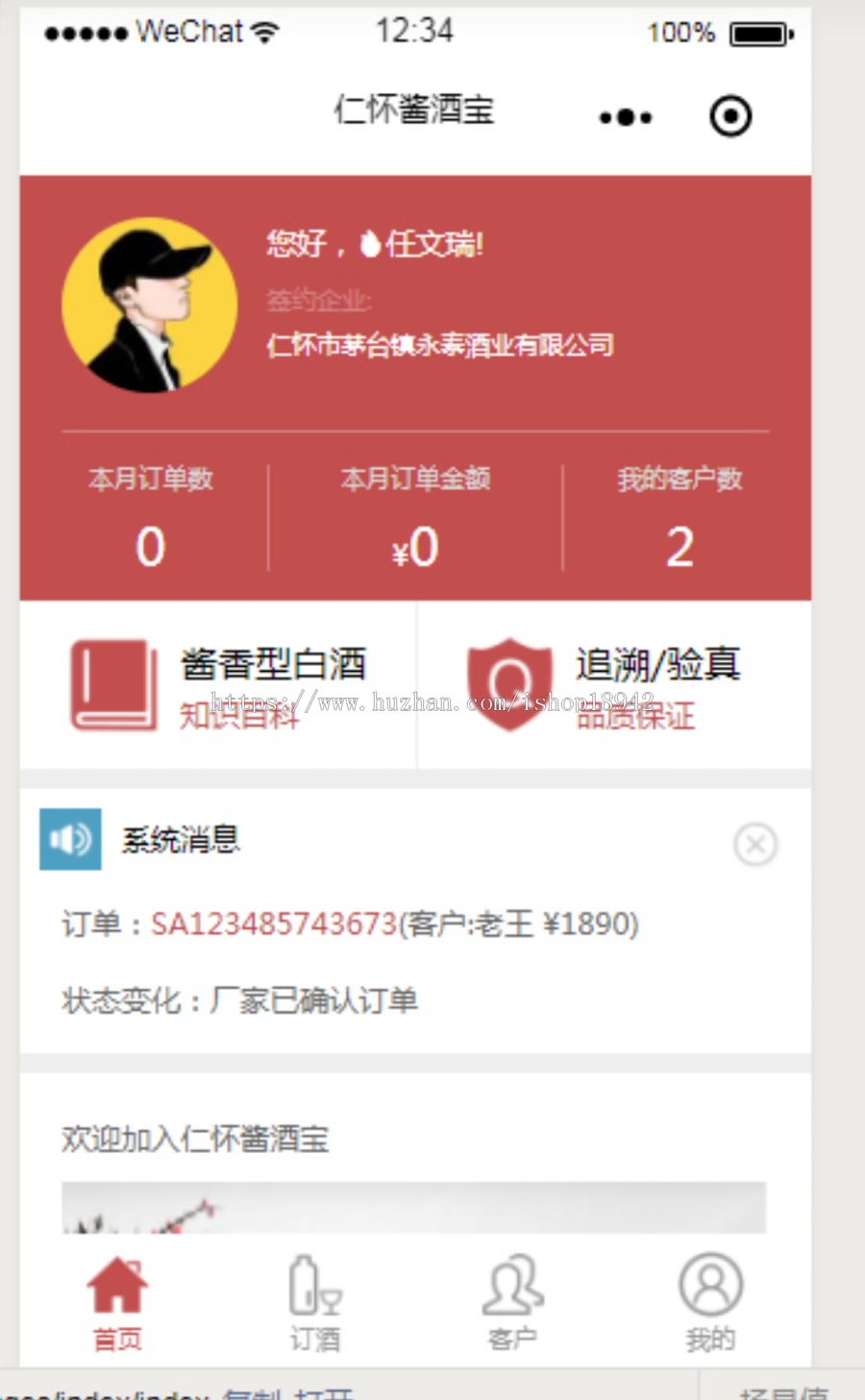Dismiss the 系统消息 notification card

click(755, 845)
